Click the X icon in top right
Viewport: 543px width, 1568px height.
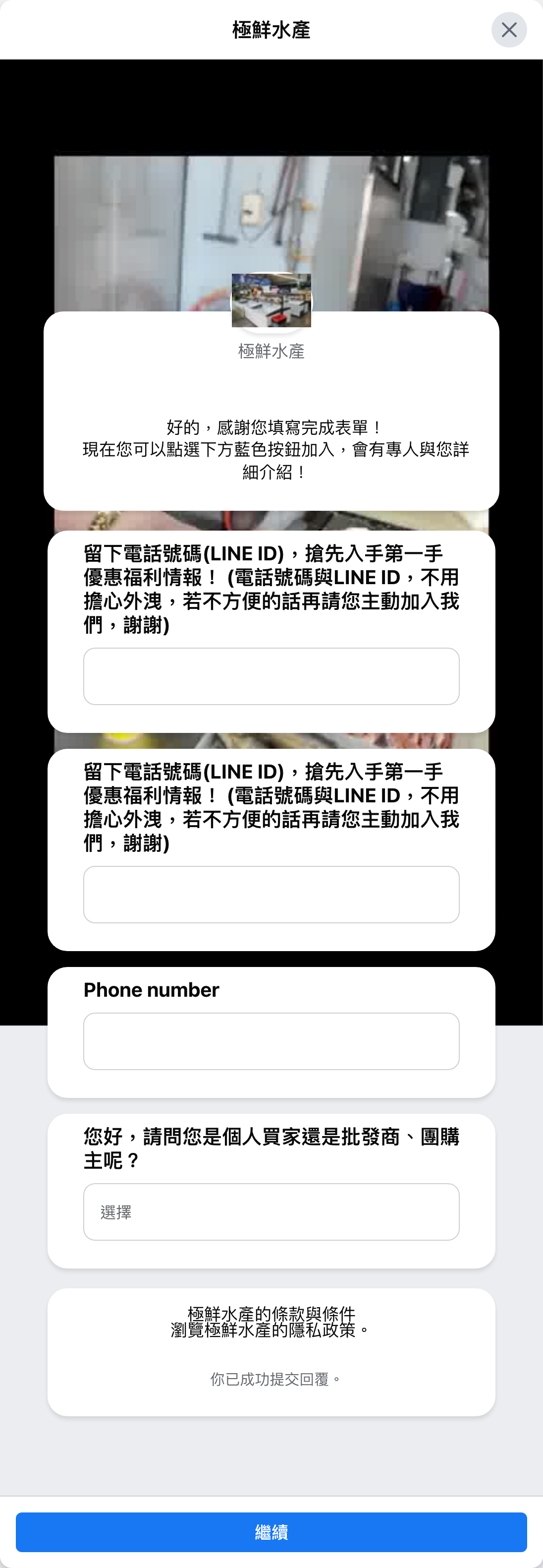[509, 29]
